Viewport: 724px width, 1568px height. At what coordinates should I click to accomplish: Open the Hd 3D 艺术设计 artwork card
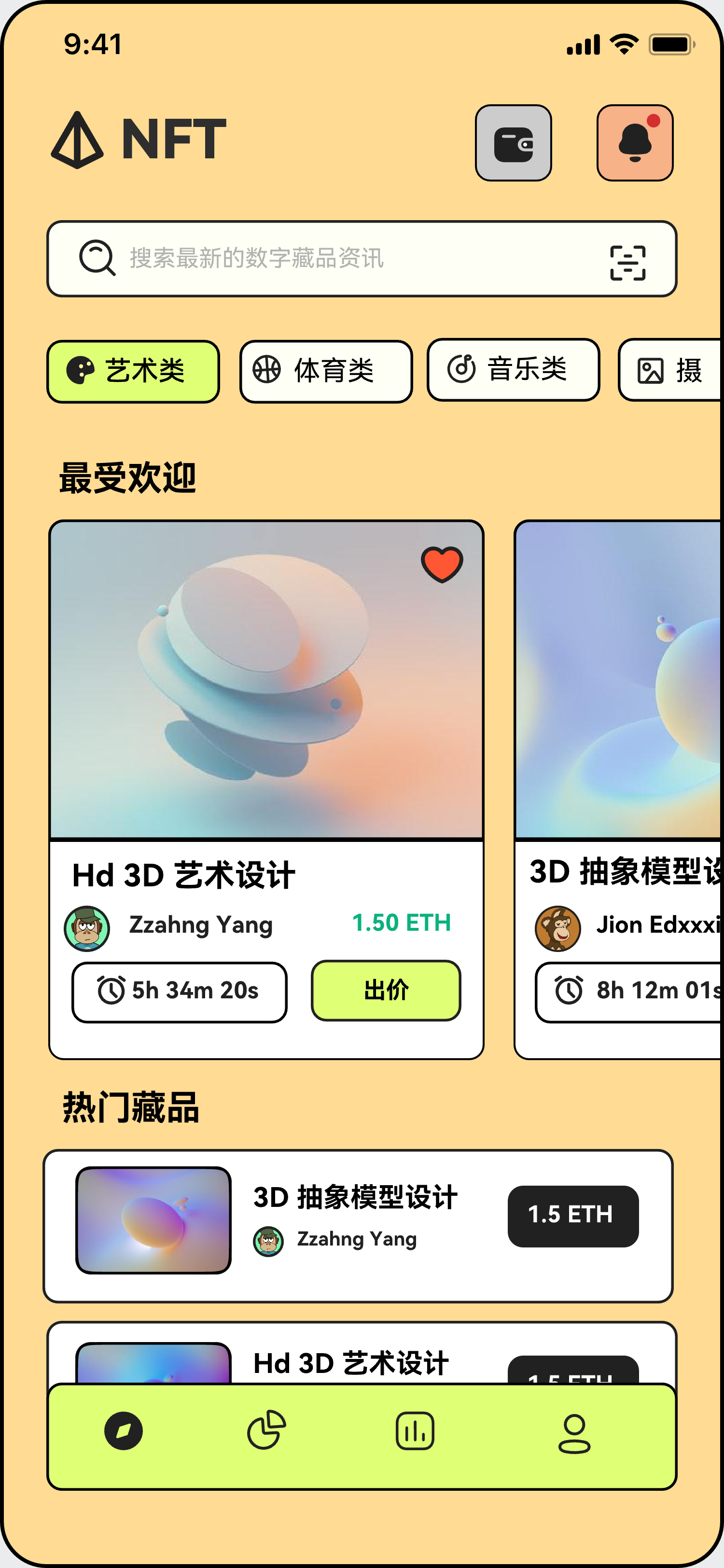point(266,789)
